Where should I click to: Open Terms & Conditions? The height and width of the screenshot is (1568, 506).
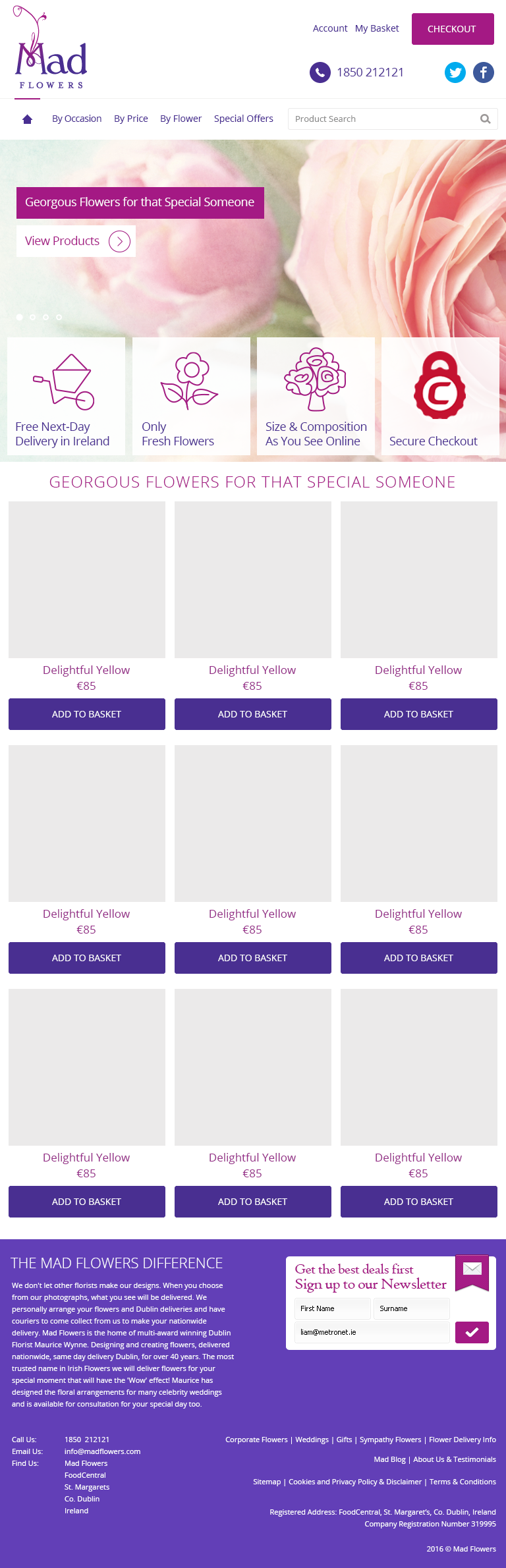[463, 1482]
